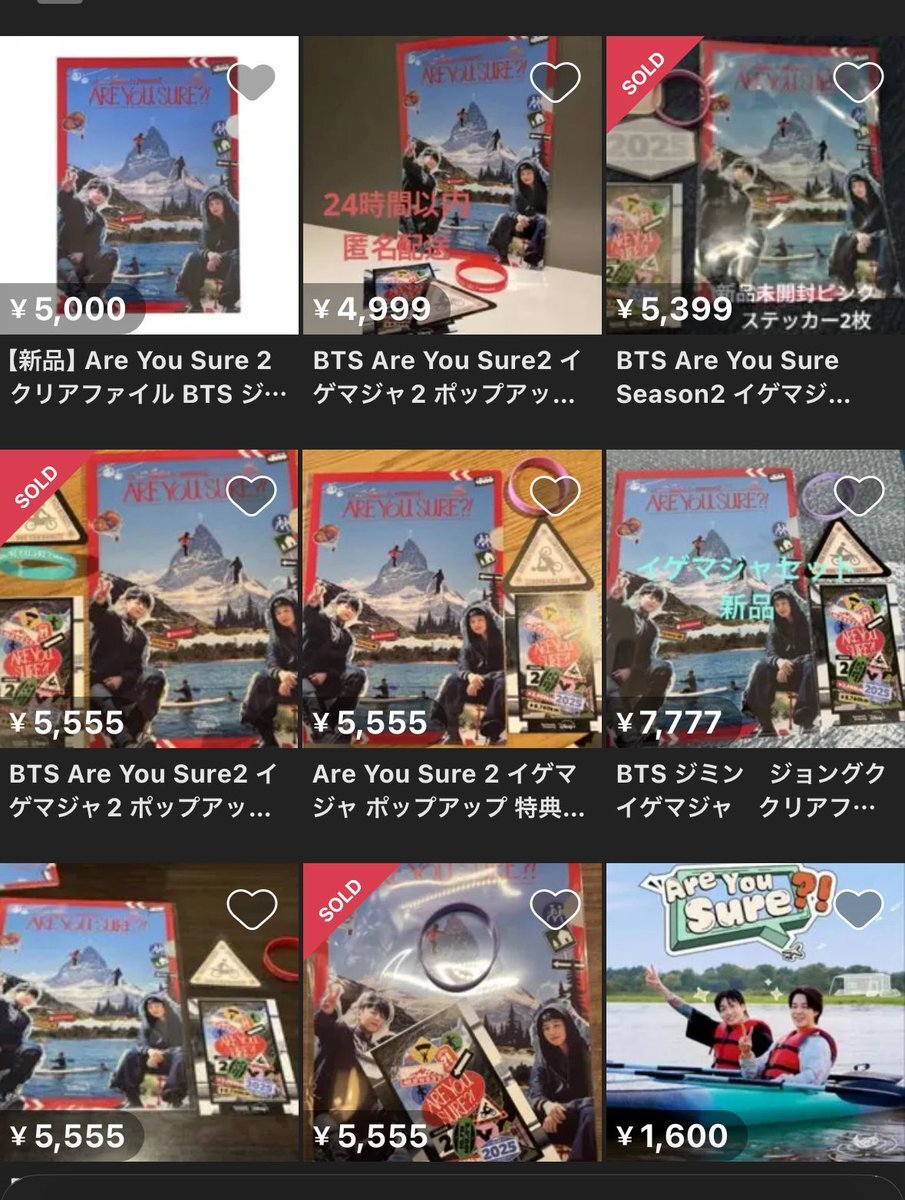The image size is (905, 1200).
Task: Like the ¥4,999 listing with the heart
Action: tap(555, 82)
